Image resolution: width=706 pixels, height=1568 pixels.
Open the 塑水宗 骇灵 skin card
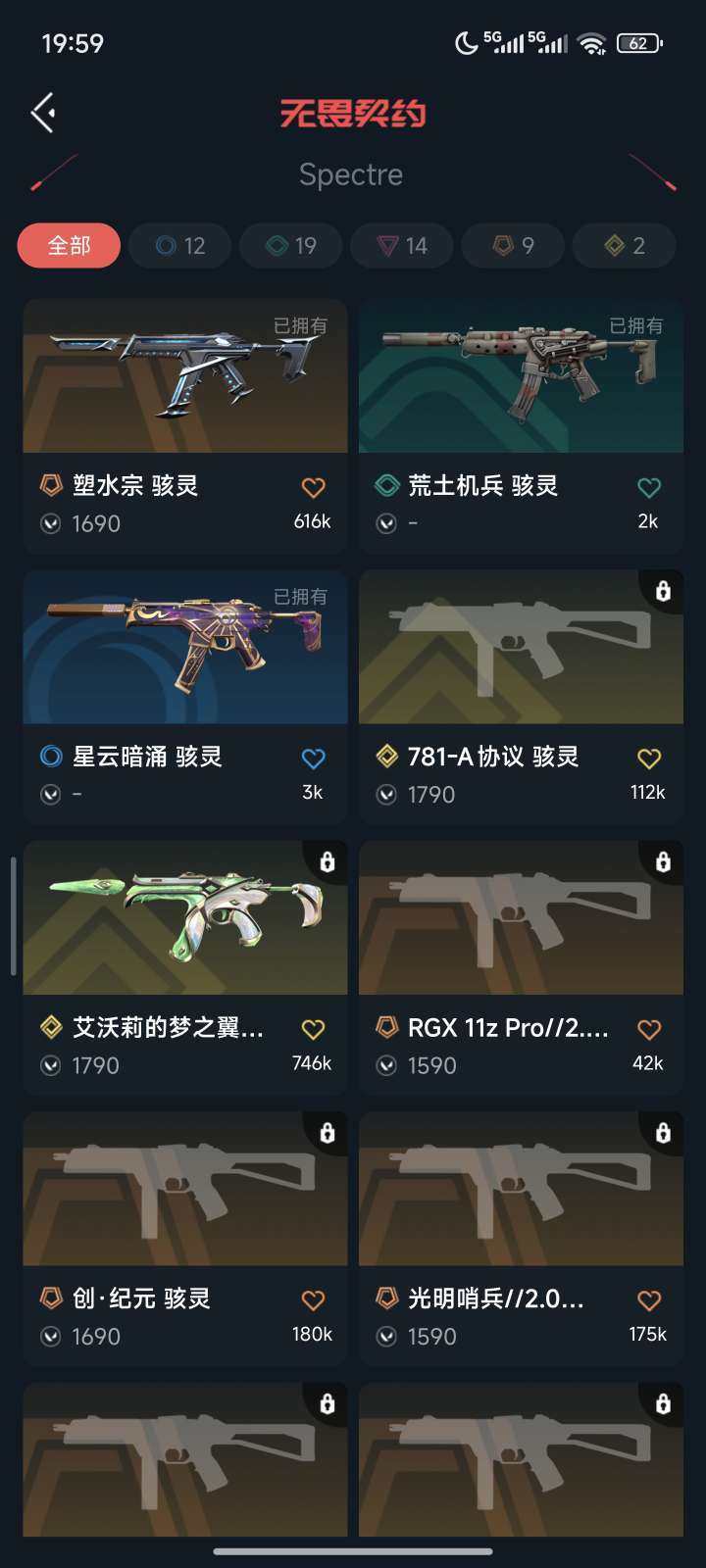[185, 425]
